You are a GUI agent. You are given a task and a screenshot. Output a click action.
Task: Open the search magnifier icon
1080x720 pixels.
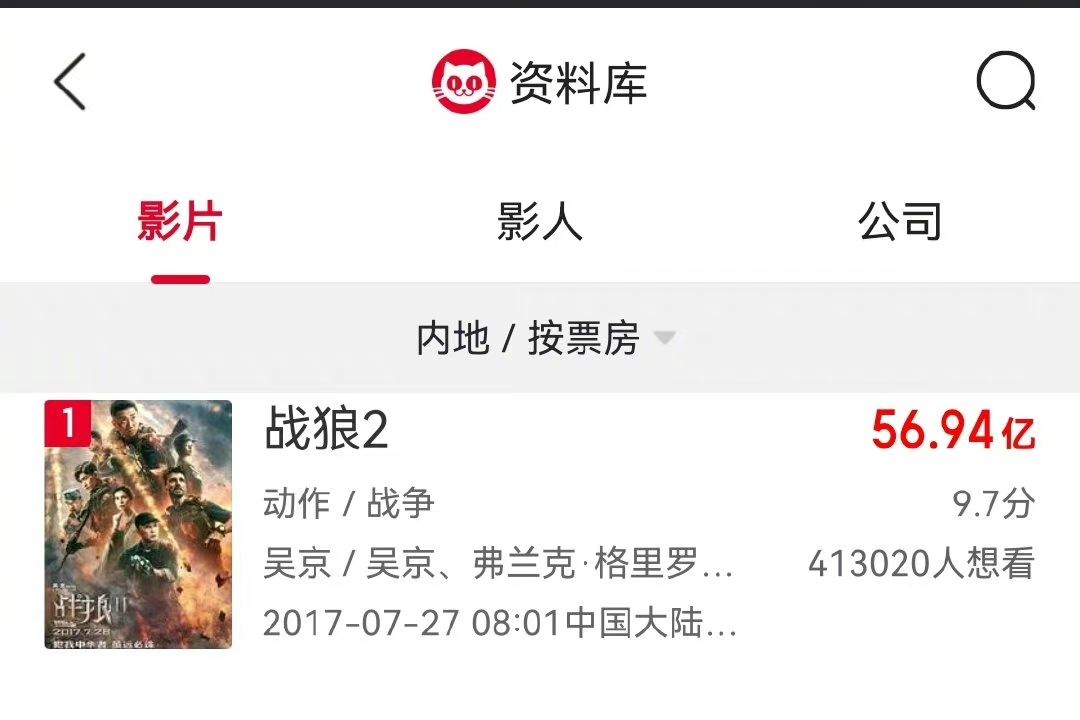tap(1005, 82)
